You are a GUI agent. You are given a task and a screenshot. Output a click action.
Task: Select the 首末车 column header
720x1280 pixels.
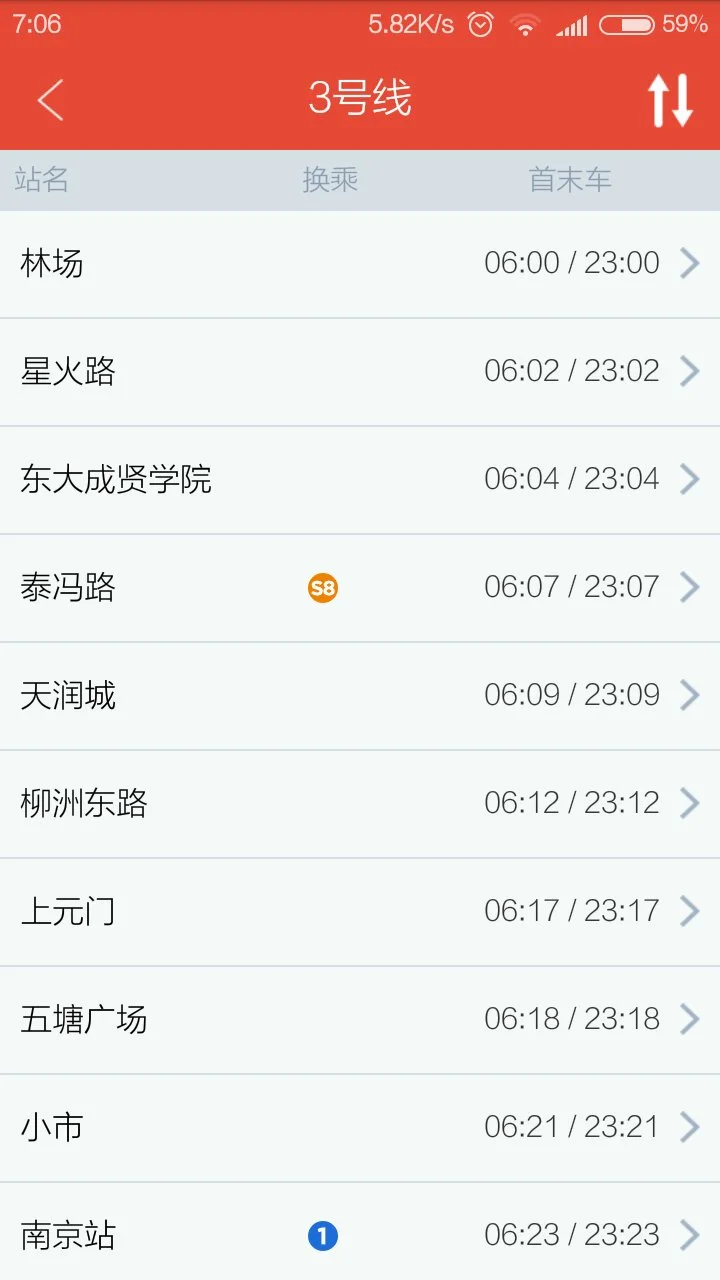[568, 180]
